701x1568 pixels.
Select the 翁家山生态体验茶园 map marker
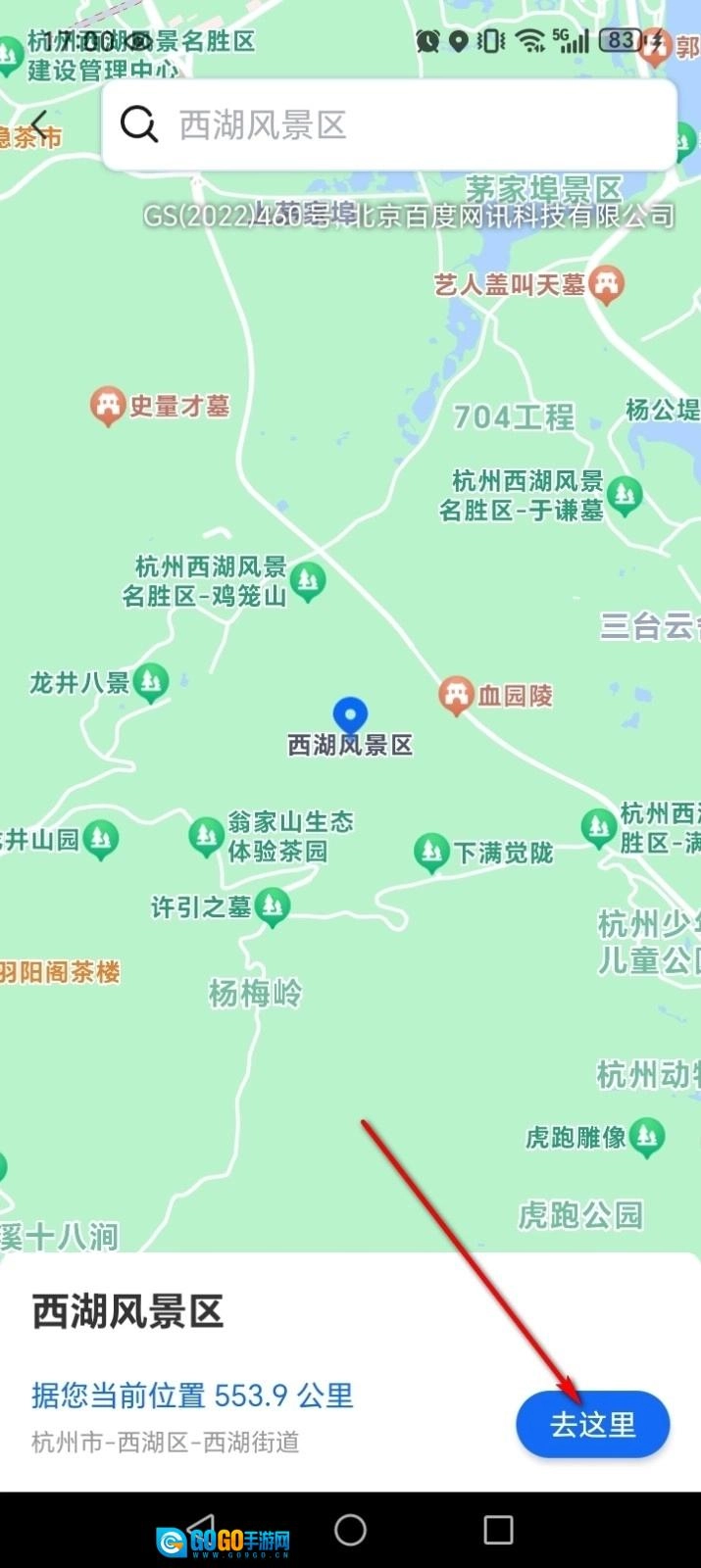pyautogui.click(x=206, y=836)
